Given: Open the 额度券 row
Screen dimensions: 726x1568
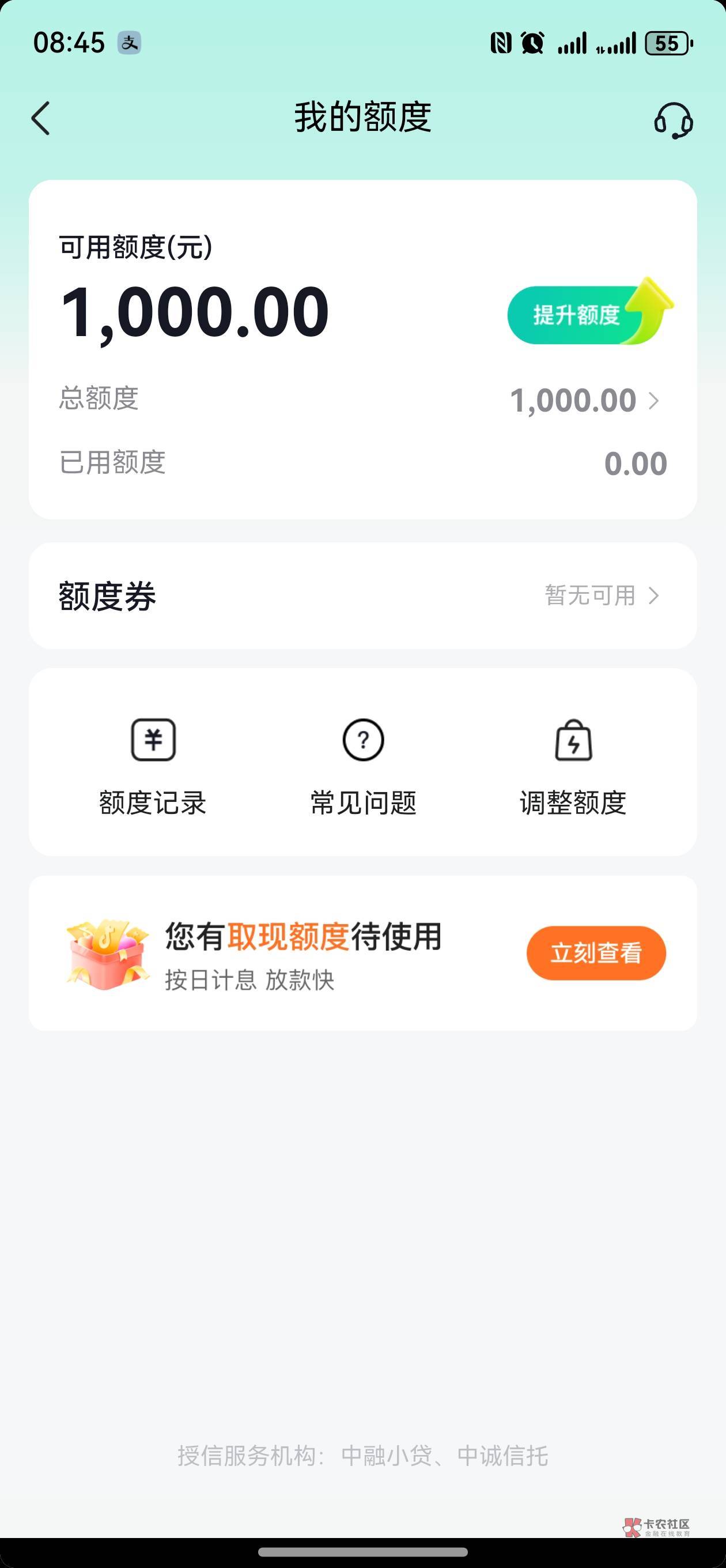Looking at the screenshot, I should [362, 595].
